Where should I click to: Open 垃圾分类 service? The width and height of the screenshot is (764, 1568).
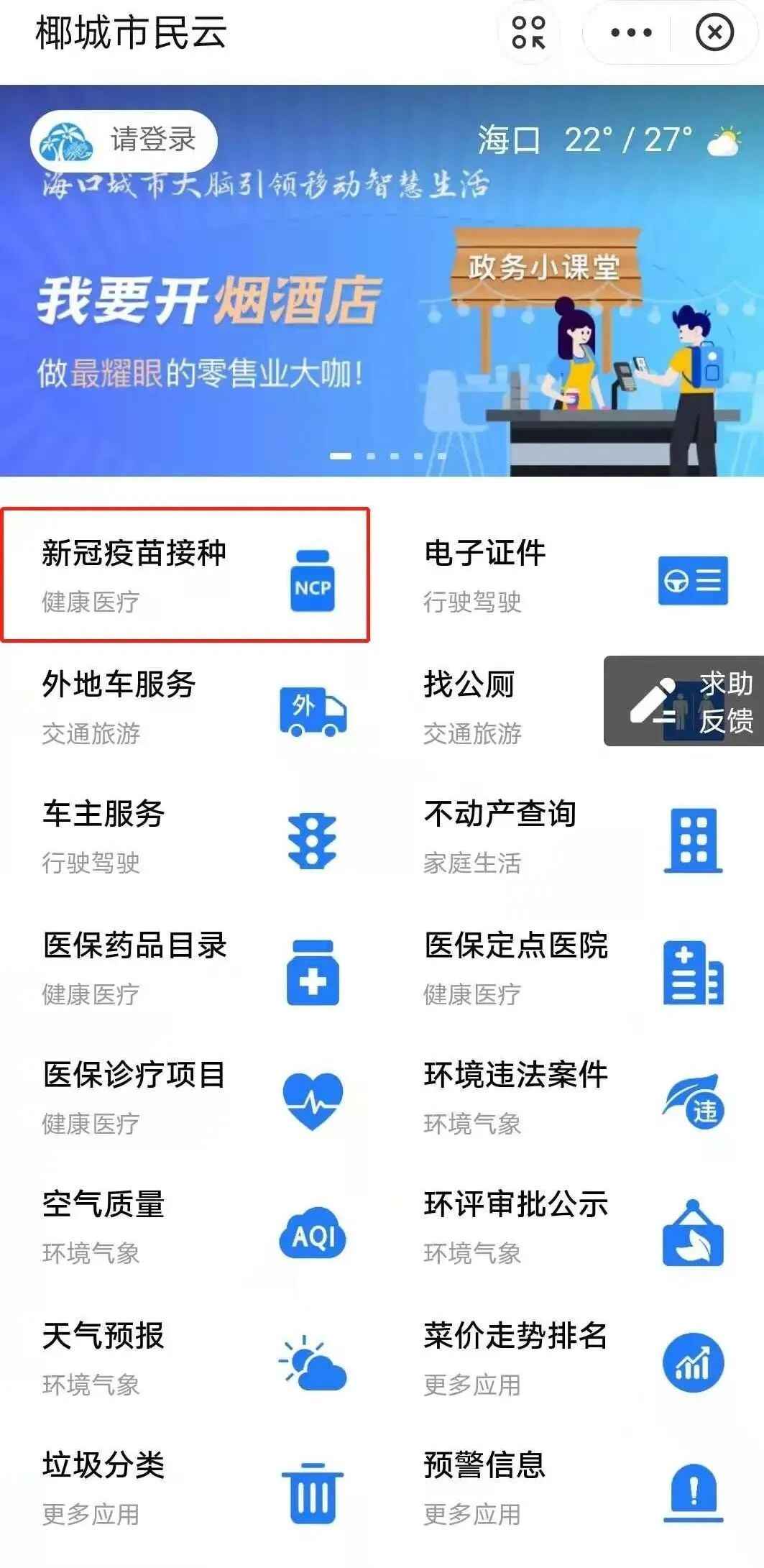pos(185,1488)
